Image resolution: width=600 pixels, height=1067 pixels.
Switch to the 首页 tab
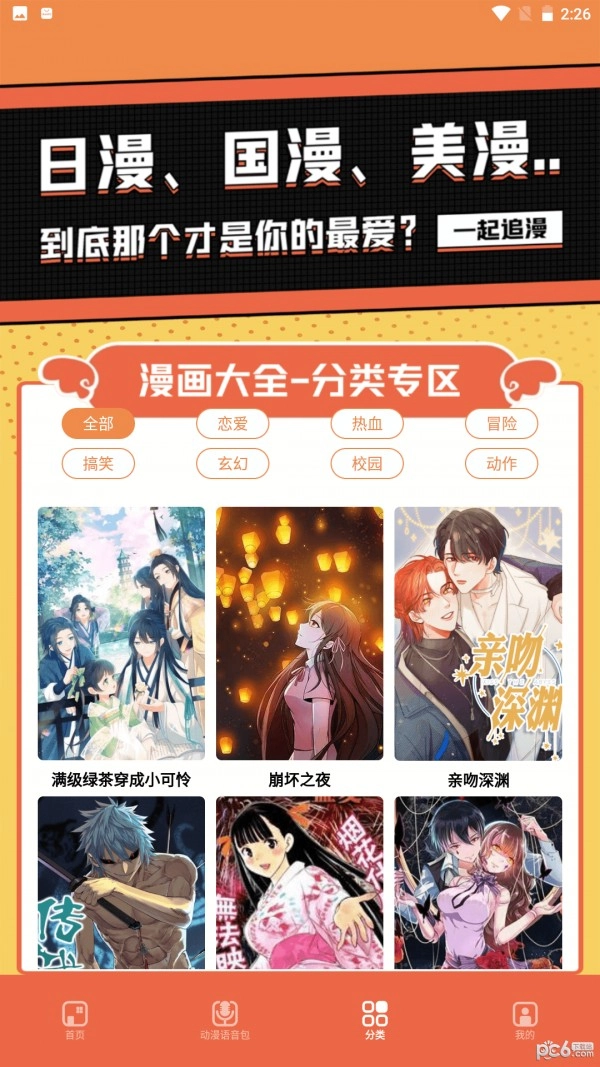(x=75, y=1020)
